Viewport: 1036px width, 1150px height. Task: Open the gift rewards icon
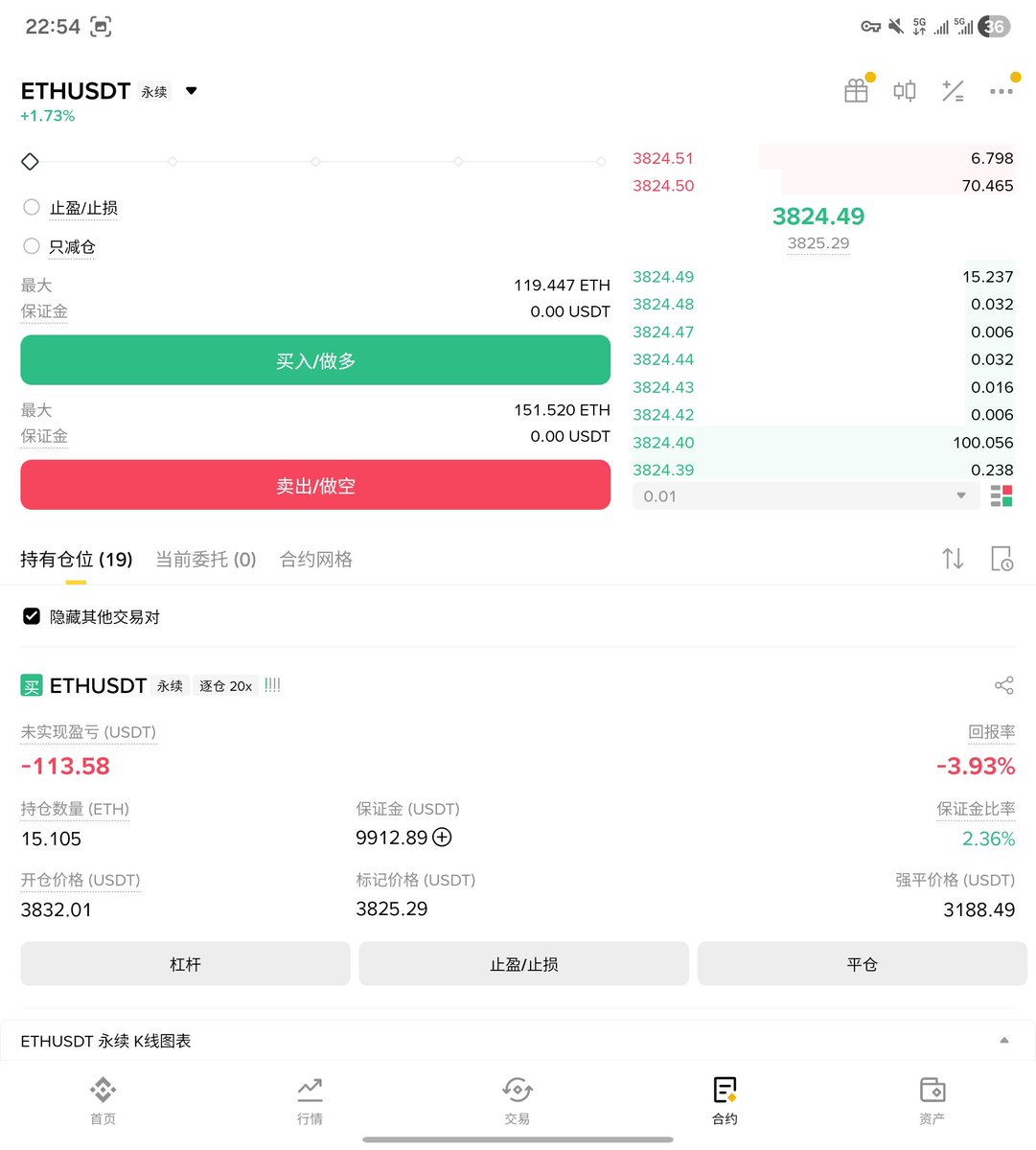(856, 91)
